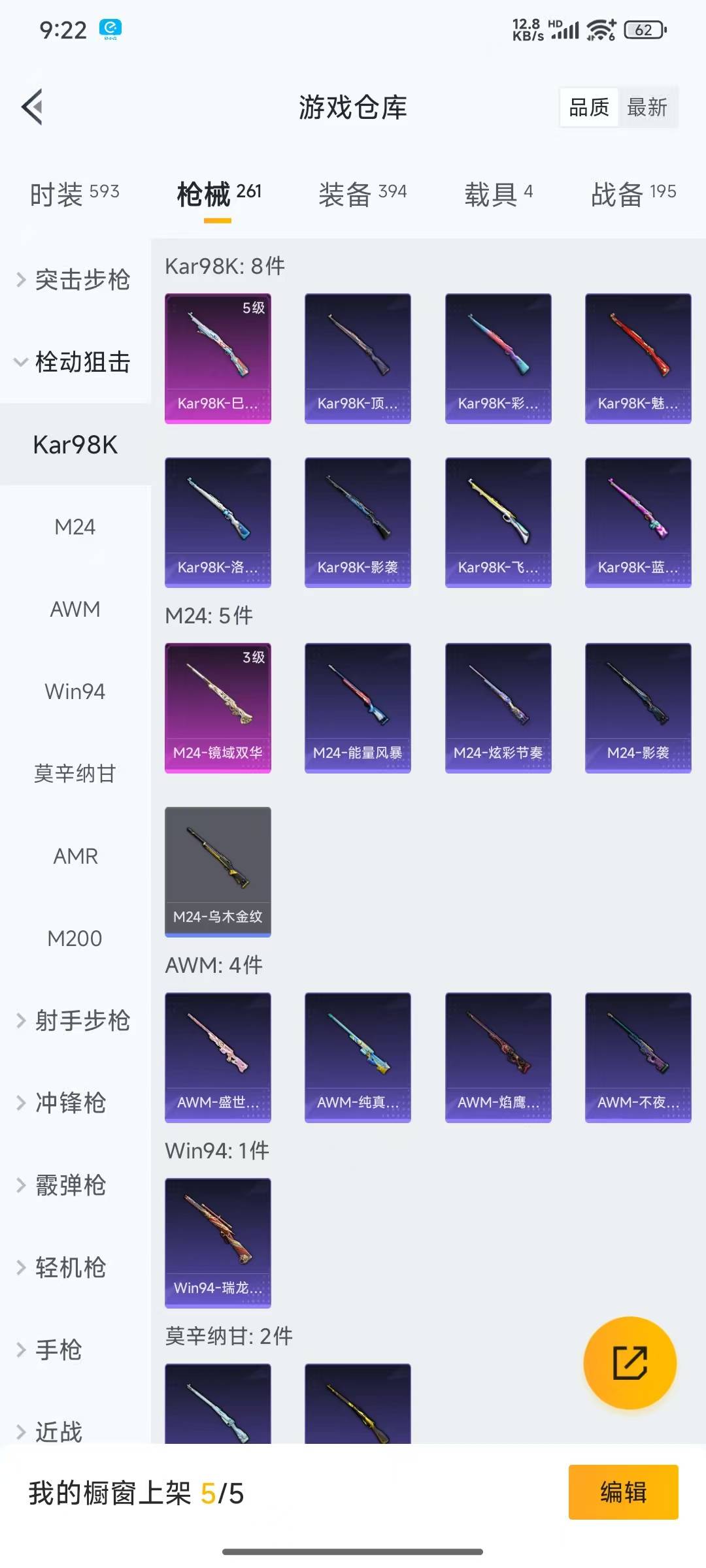Open the M24-镜域双华 skin

pyautogui.click(x=218, y=708)
